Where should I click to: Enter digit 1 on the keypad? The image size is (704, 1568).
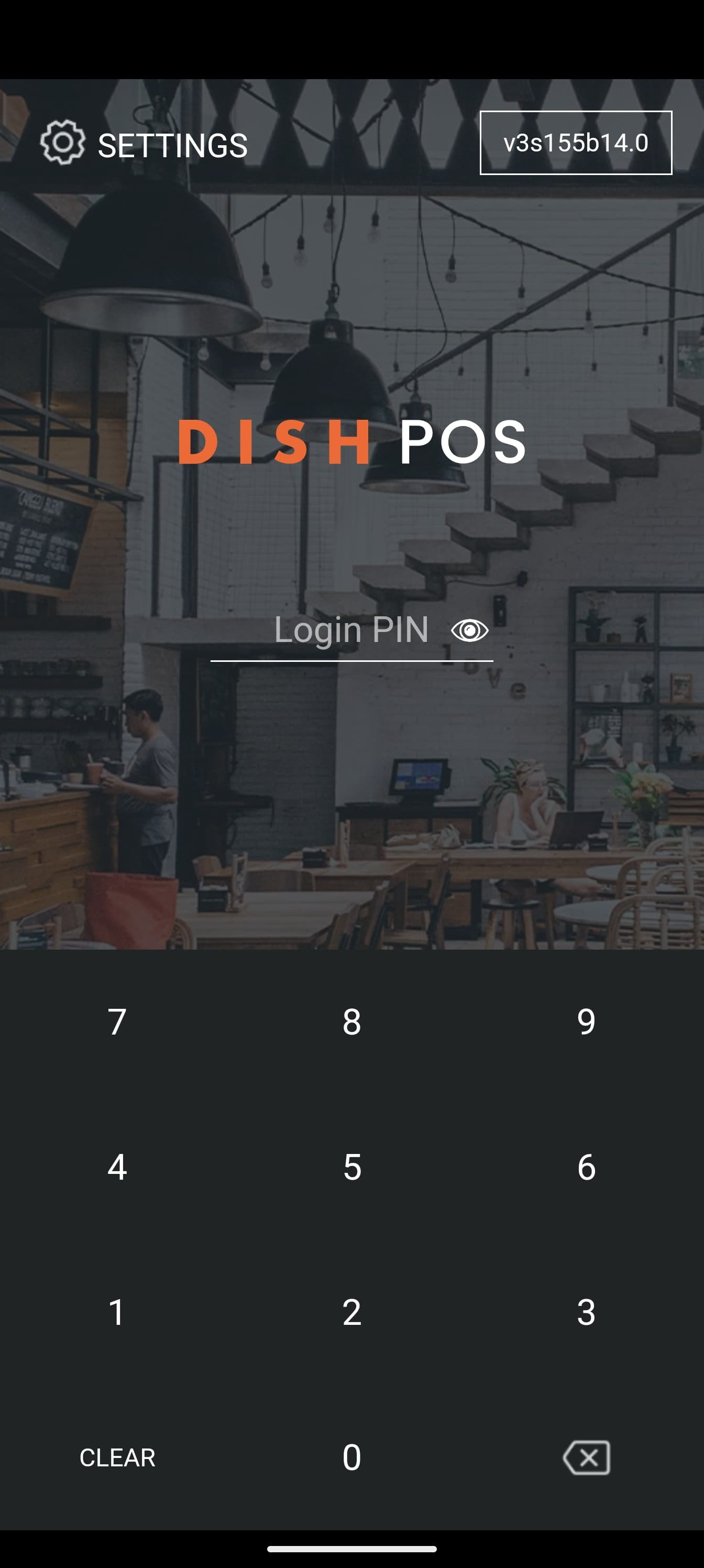[x=117, y=1312]
